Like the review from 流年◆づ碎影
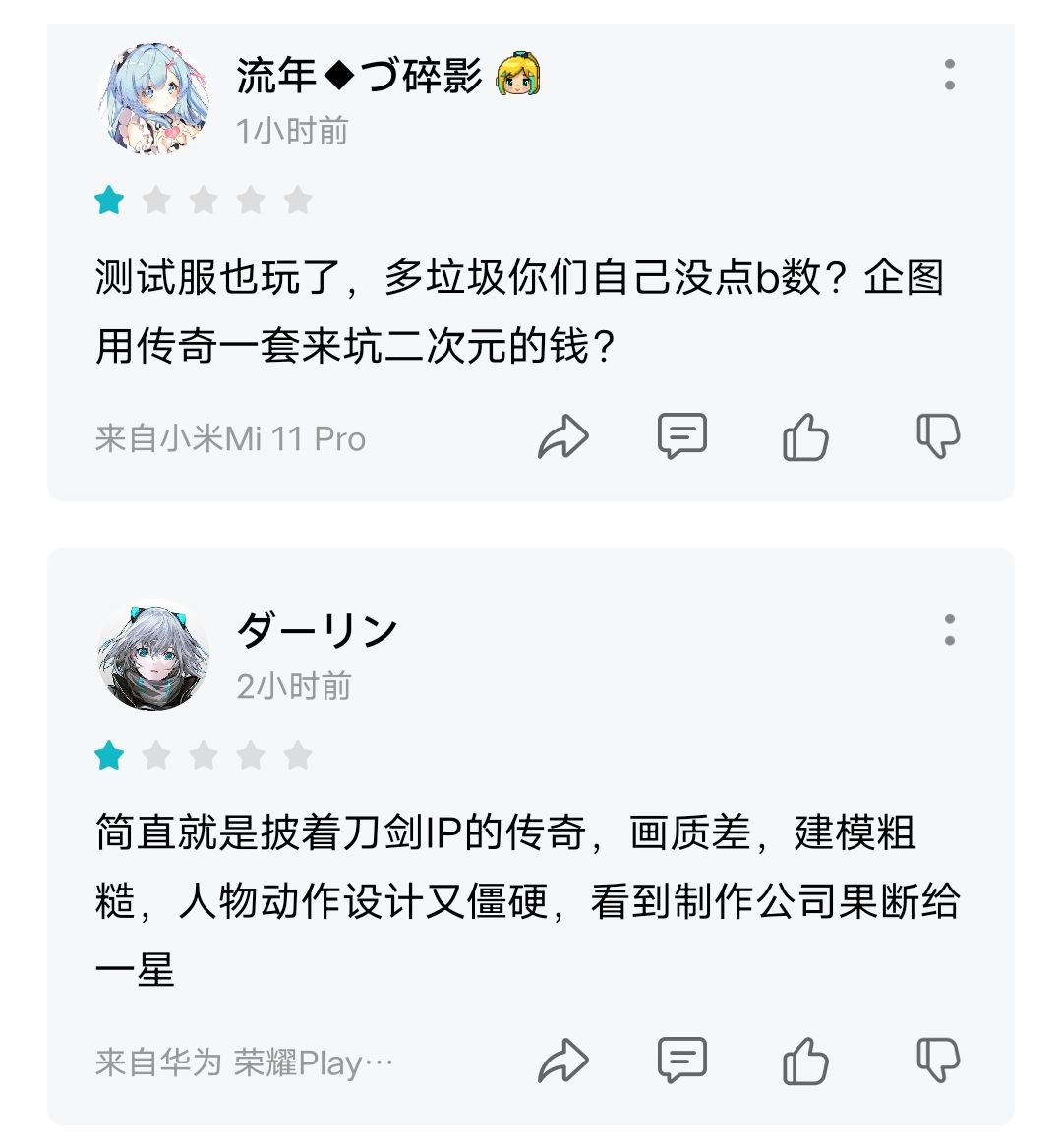 pos(806,435)
